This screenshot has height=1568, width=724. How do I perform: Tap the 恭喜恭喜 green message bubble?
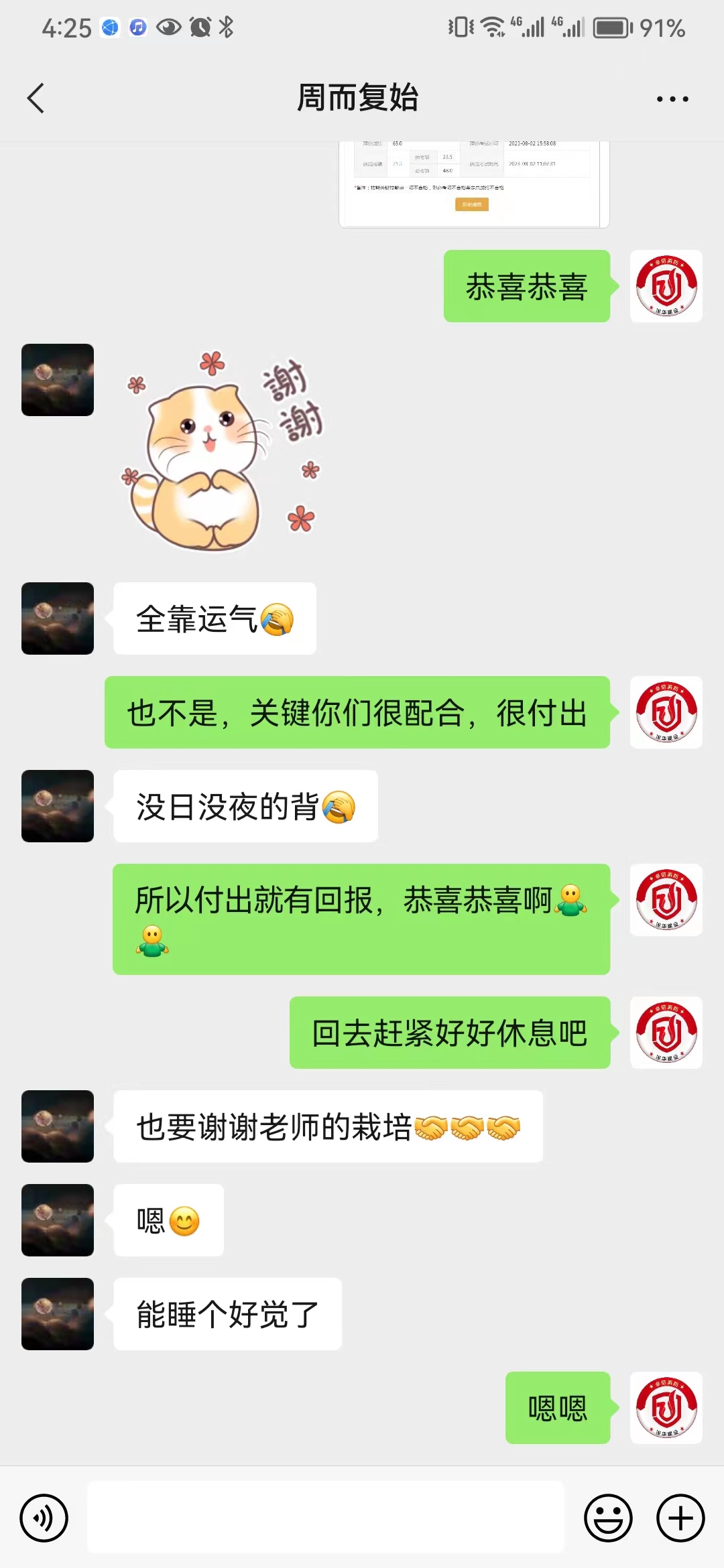(526, 285)
